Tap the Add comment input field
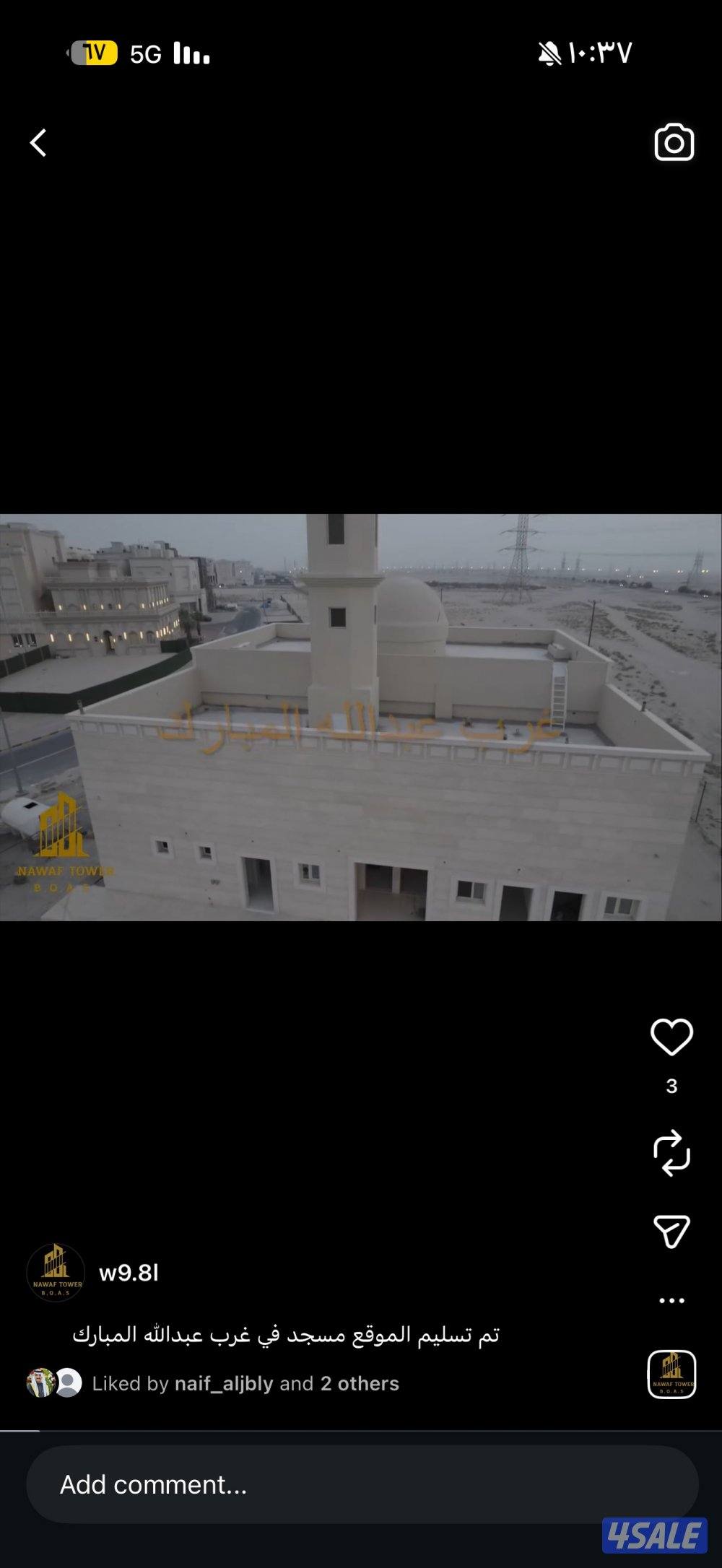Viewport: 722px width, 1568px height. (x=361, y=1485)
